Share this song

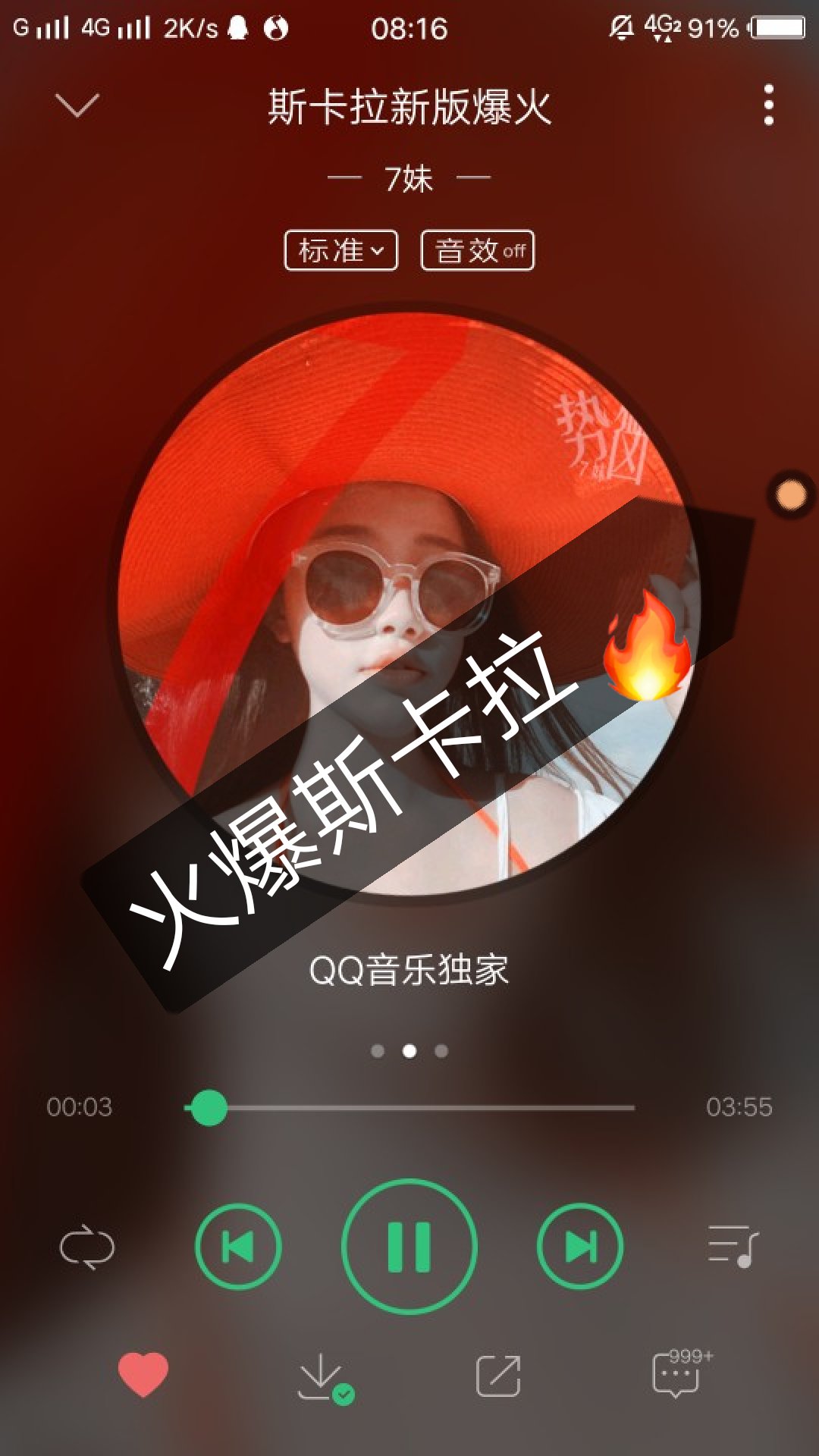click(498, 1376)
